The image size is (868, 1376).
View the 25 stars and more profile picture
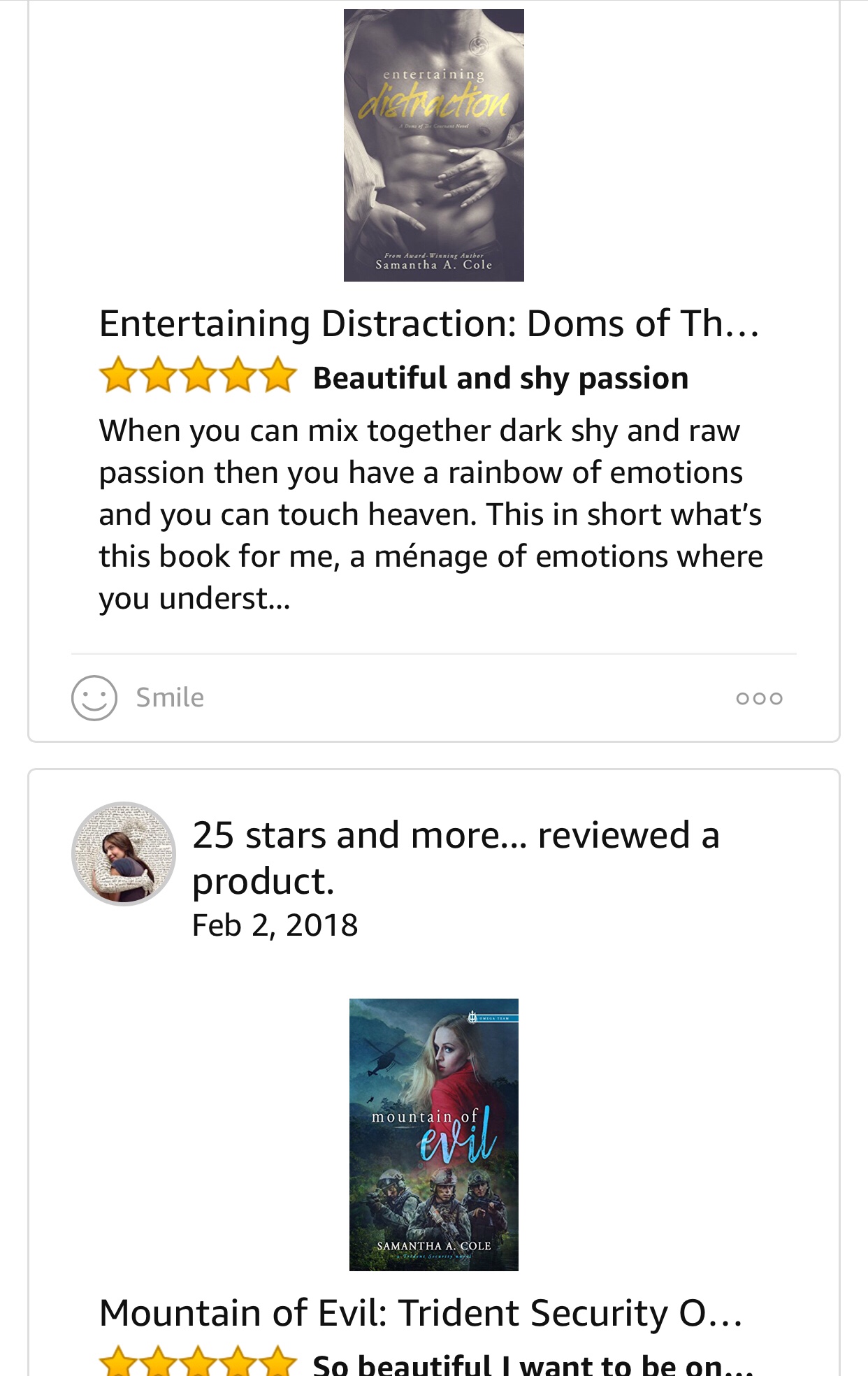[x=124, y=853]
